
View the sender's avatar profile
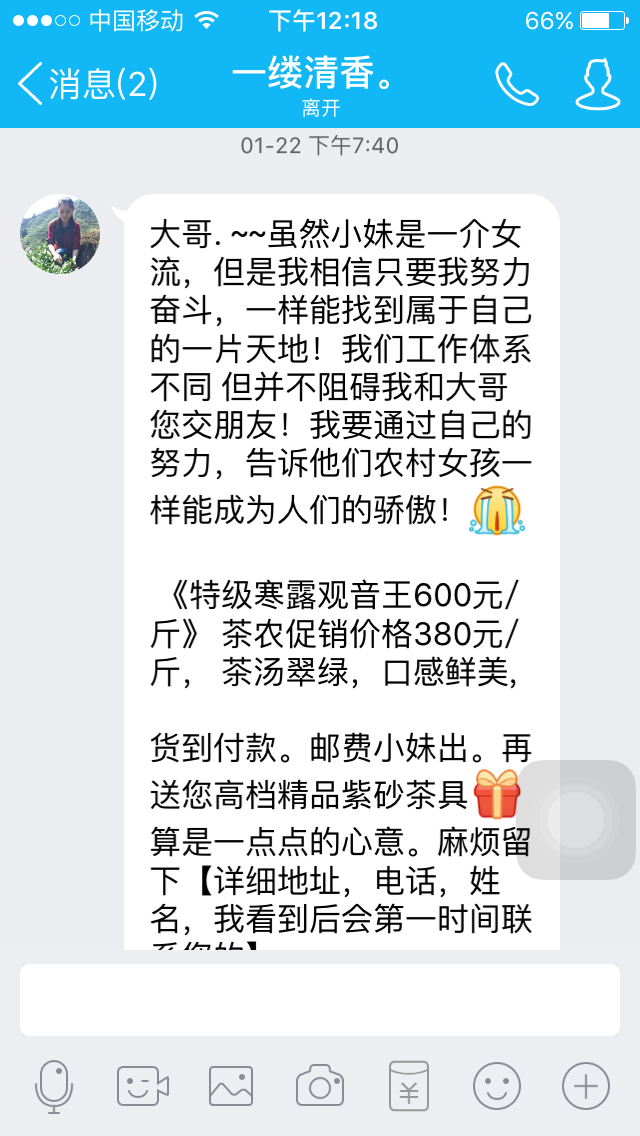pyautogui.click(x=60, y=234)
